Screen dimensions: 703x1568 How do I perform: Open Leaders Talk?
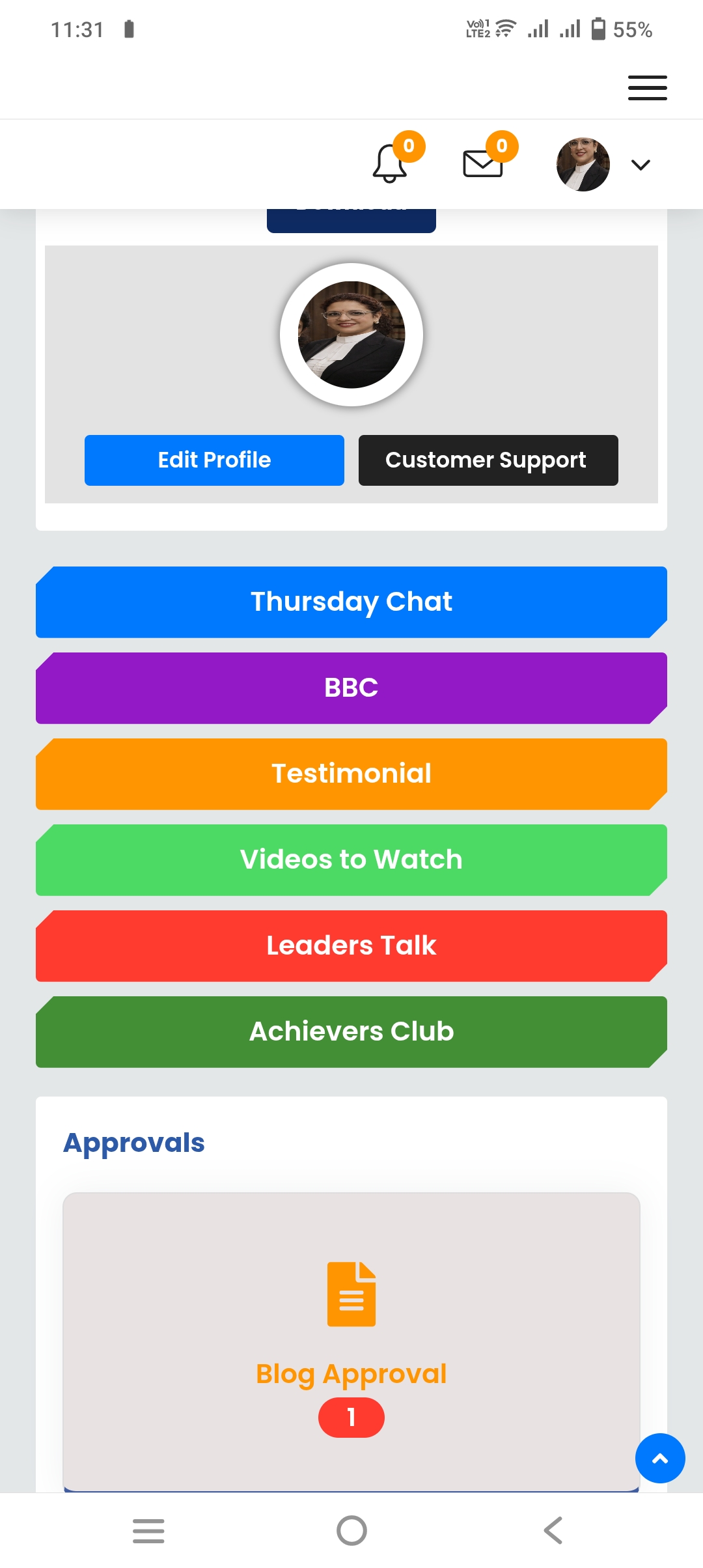[351, 946]
